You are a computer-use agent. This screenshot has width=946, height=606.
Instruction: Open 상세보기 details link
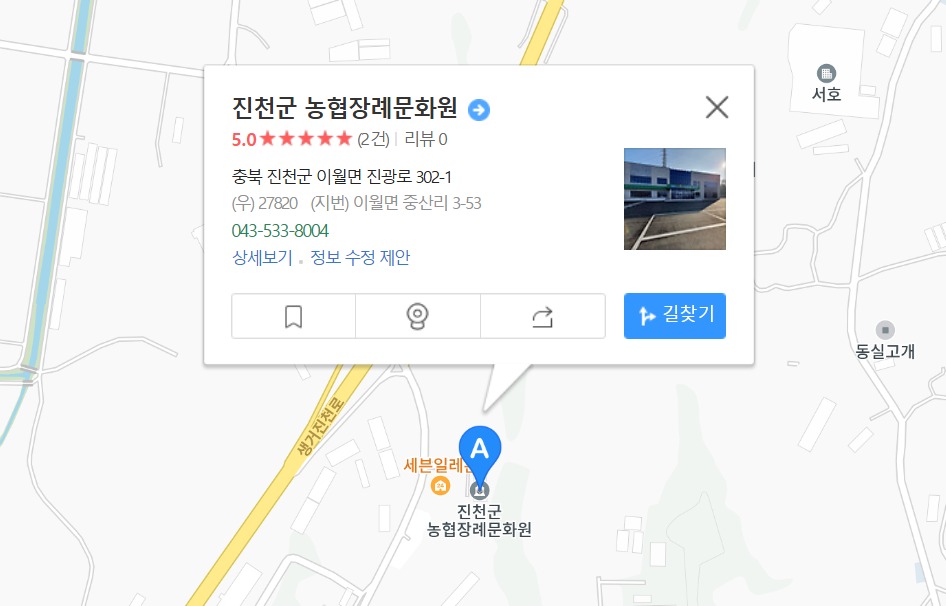pyautogui.click(x=262, y=257)
